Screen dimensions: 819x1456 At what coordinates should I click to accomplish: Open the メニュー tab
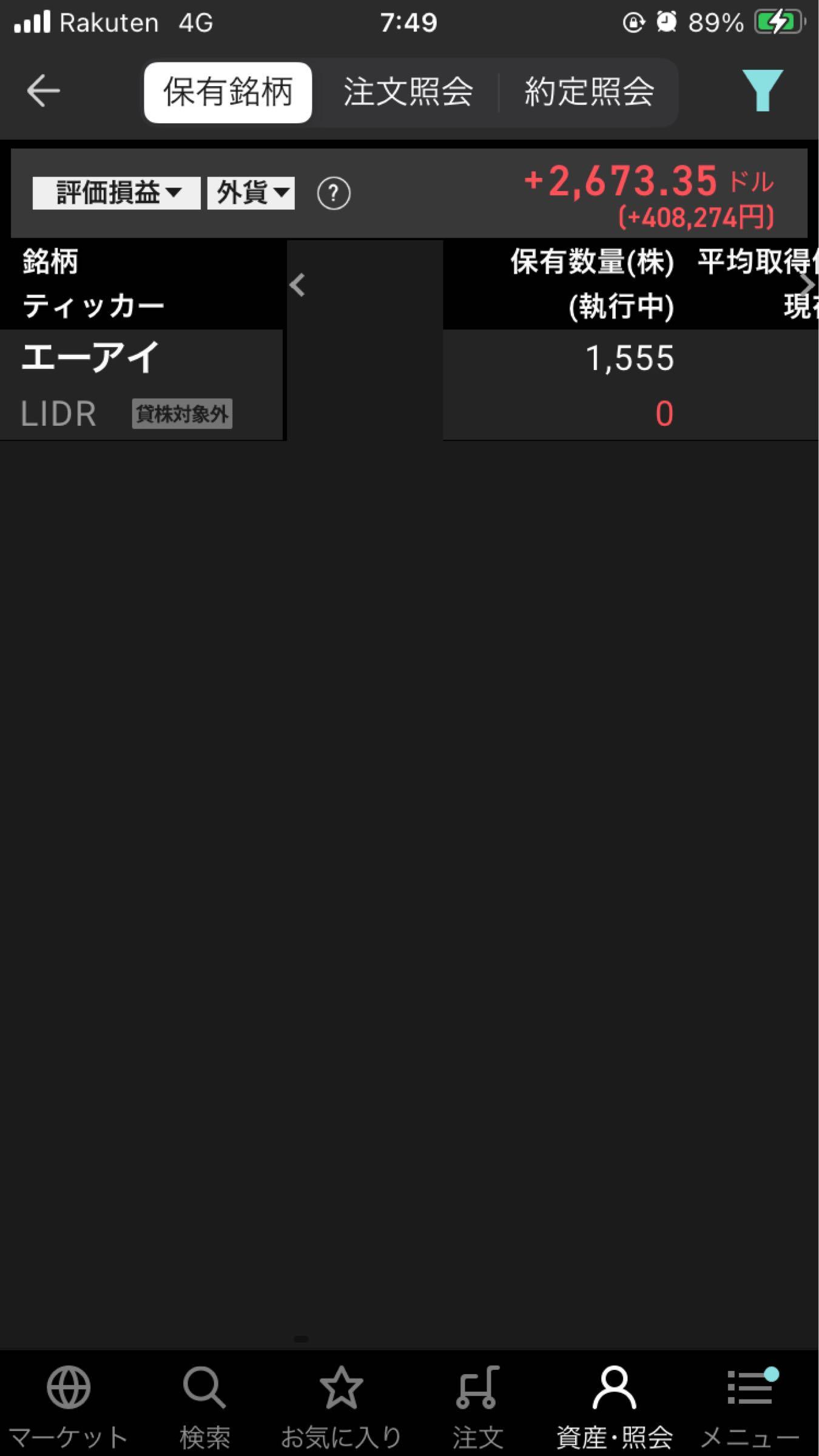750,1407
